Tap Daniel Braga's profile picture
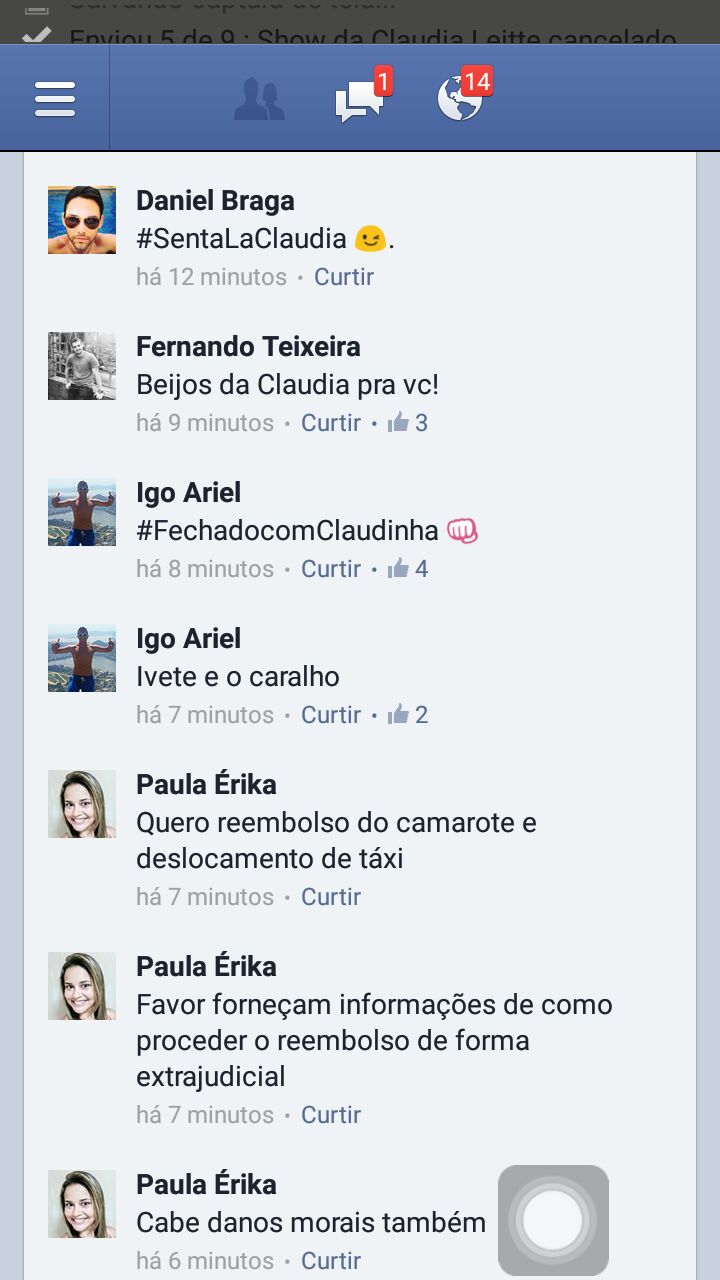720x1280 pixels. click(x=82, y=220)
